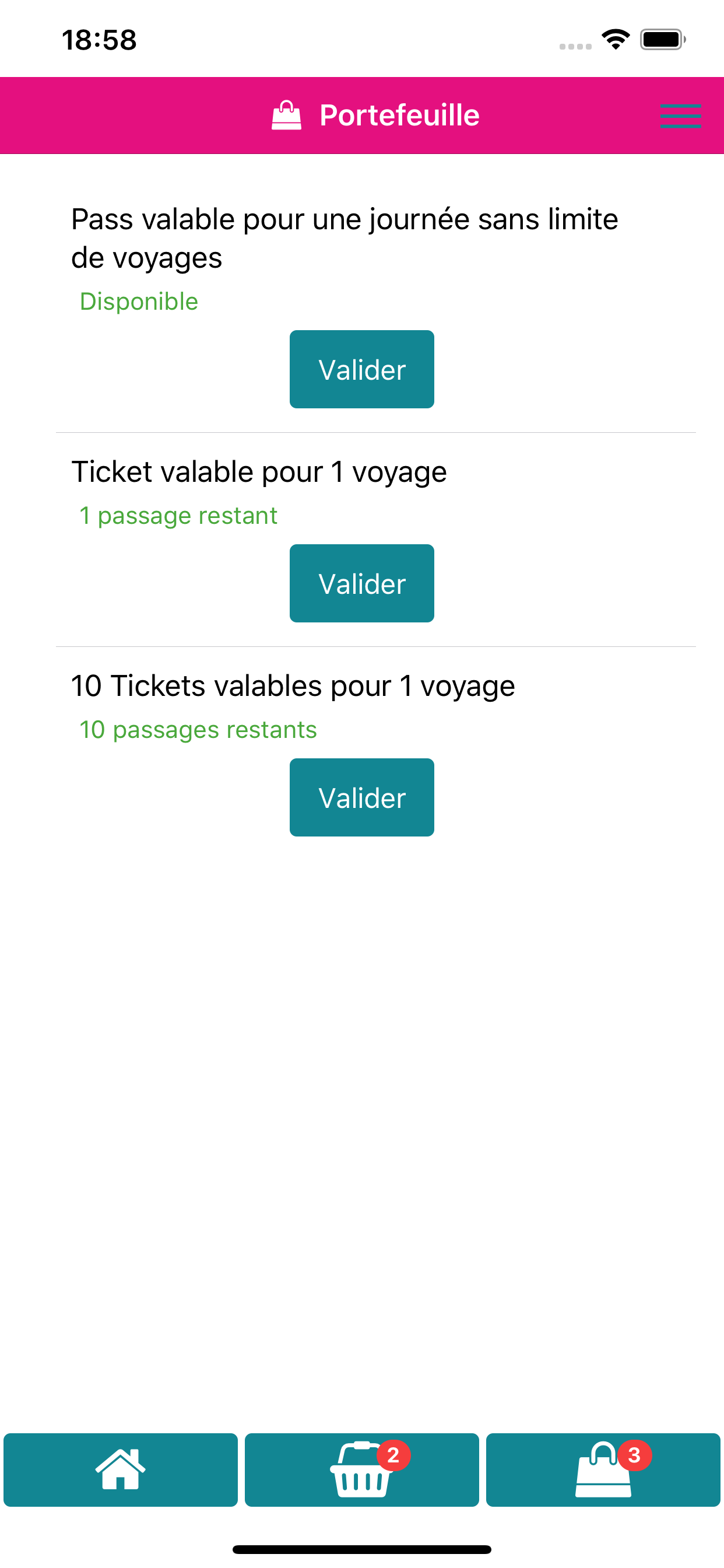
Task: Open the wallet bag tab
Action: pos(603,1469)
